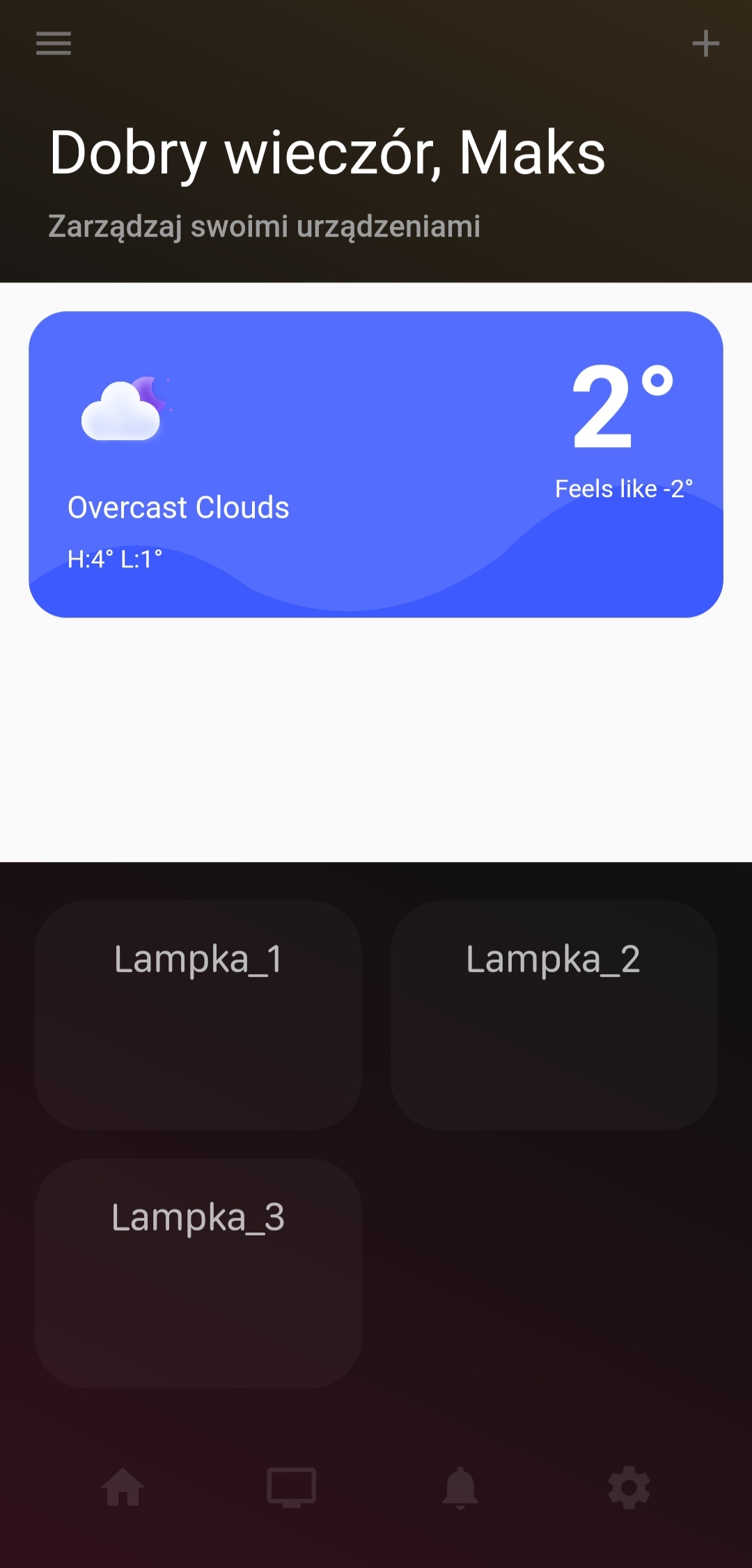Go to the monitor screen tab
Image resolution: width=752 pixels, height=1568 pixels.
tap(292, 1488)
